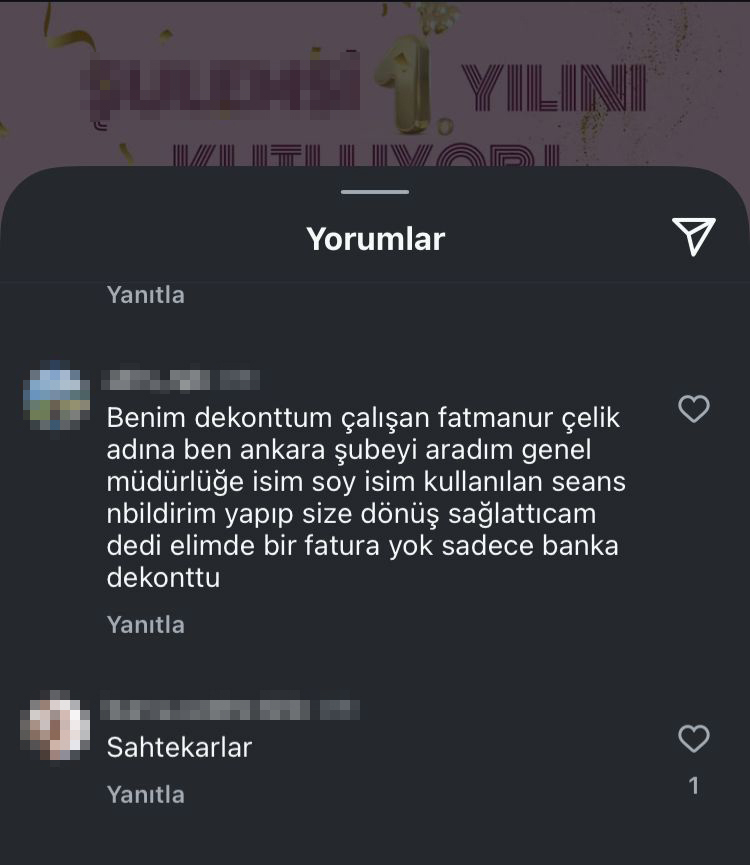Tap Yanıtla under the 'Sahtekarlar' comment
This screenshot has width=750, height=865.
(x=146, y=794)
